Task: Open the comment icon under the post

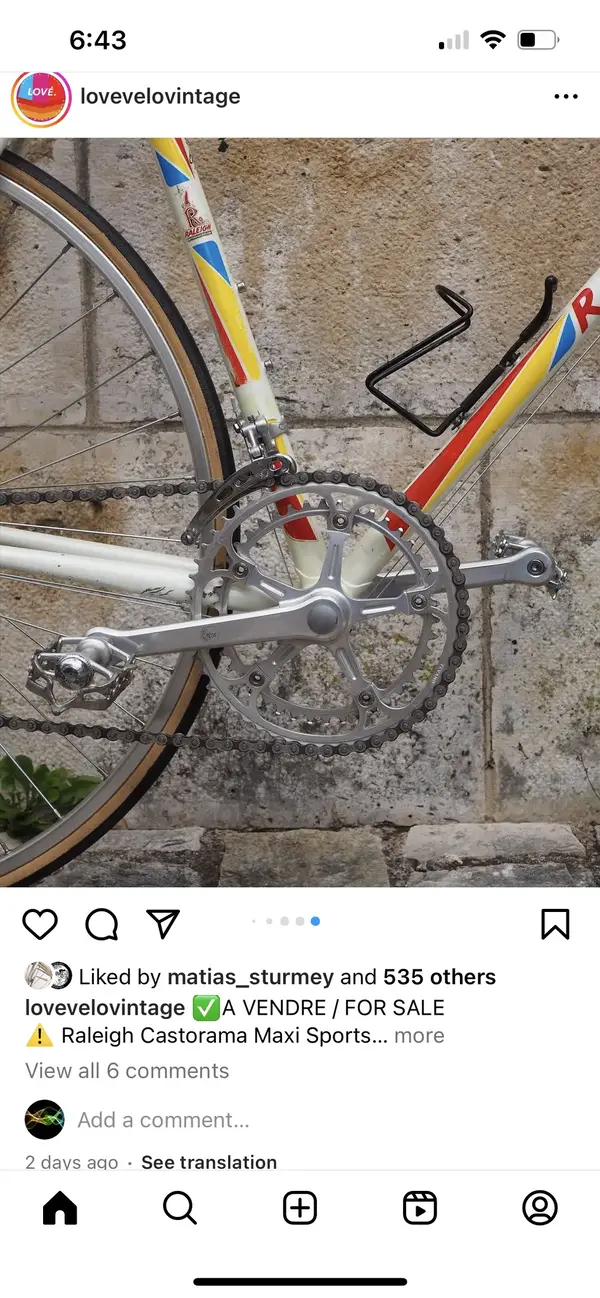Action: coord(101,924)
